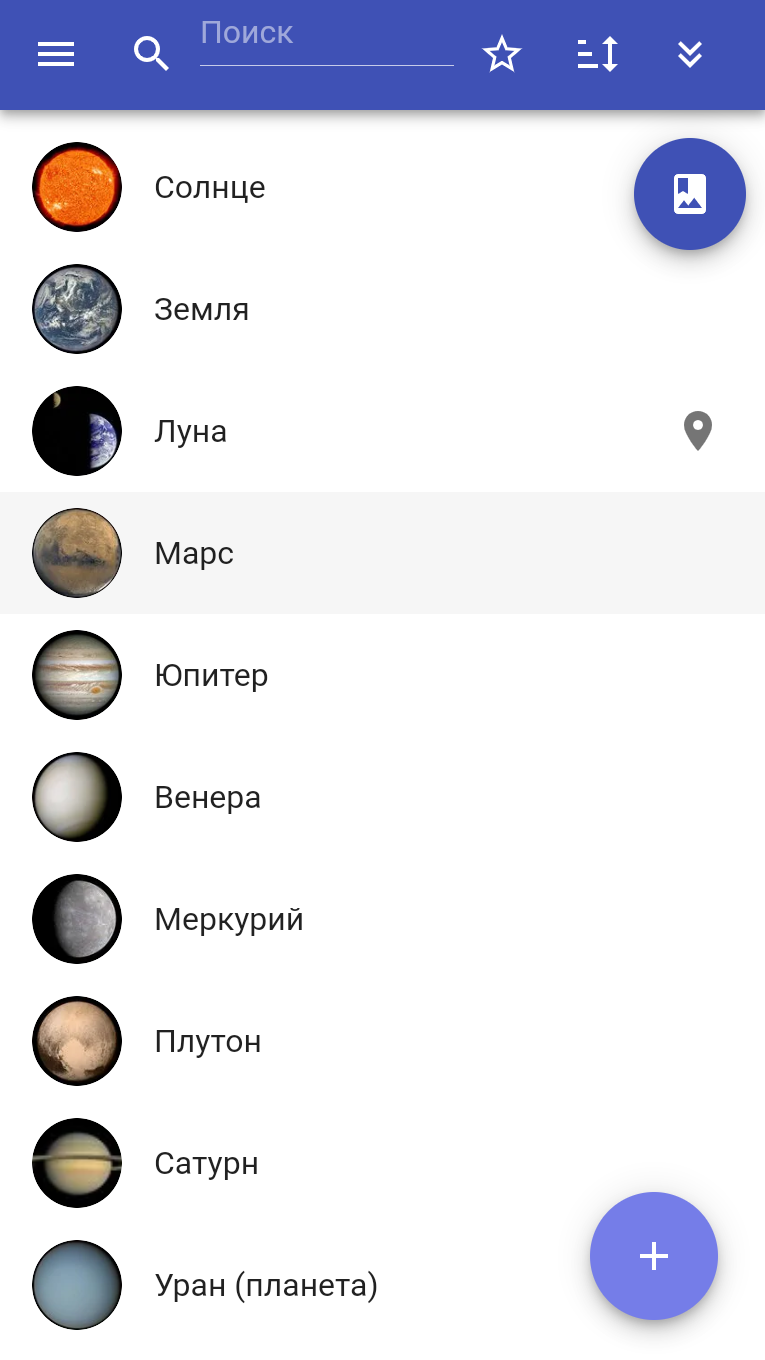The width and height of the screenshot is (765, 1360).
Task: Show favorites with the star icon
Action: (x=502, y=54)
